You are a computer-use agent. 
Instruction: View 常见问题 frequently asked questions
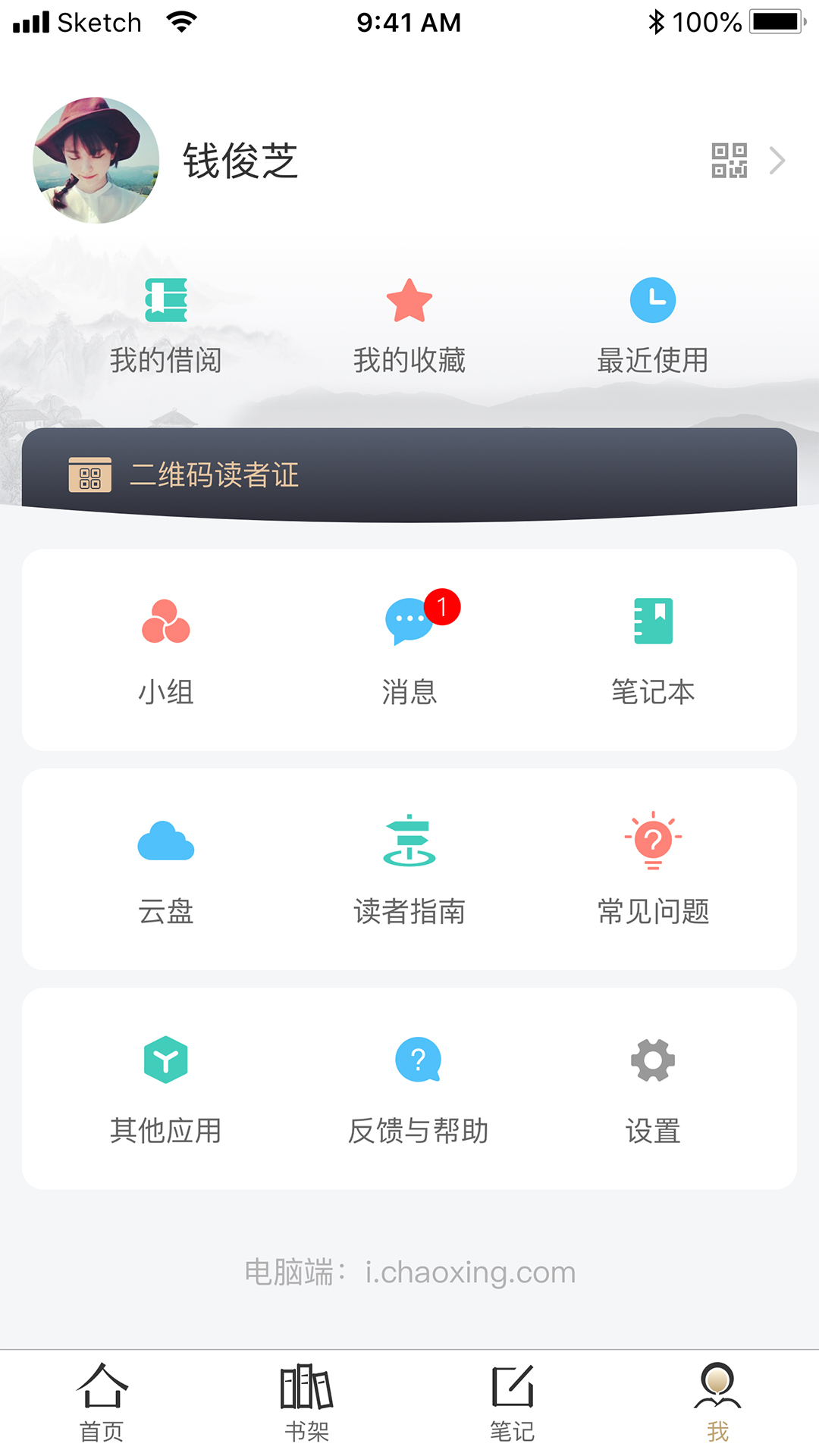[x=652, y=868]
